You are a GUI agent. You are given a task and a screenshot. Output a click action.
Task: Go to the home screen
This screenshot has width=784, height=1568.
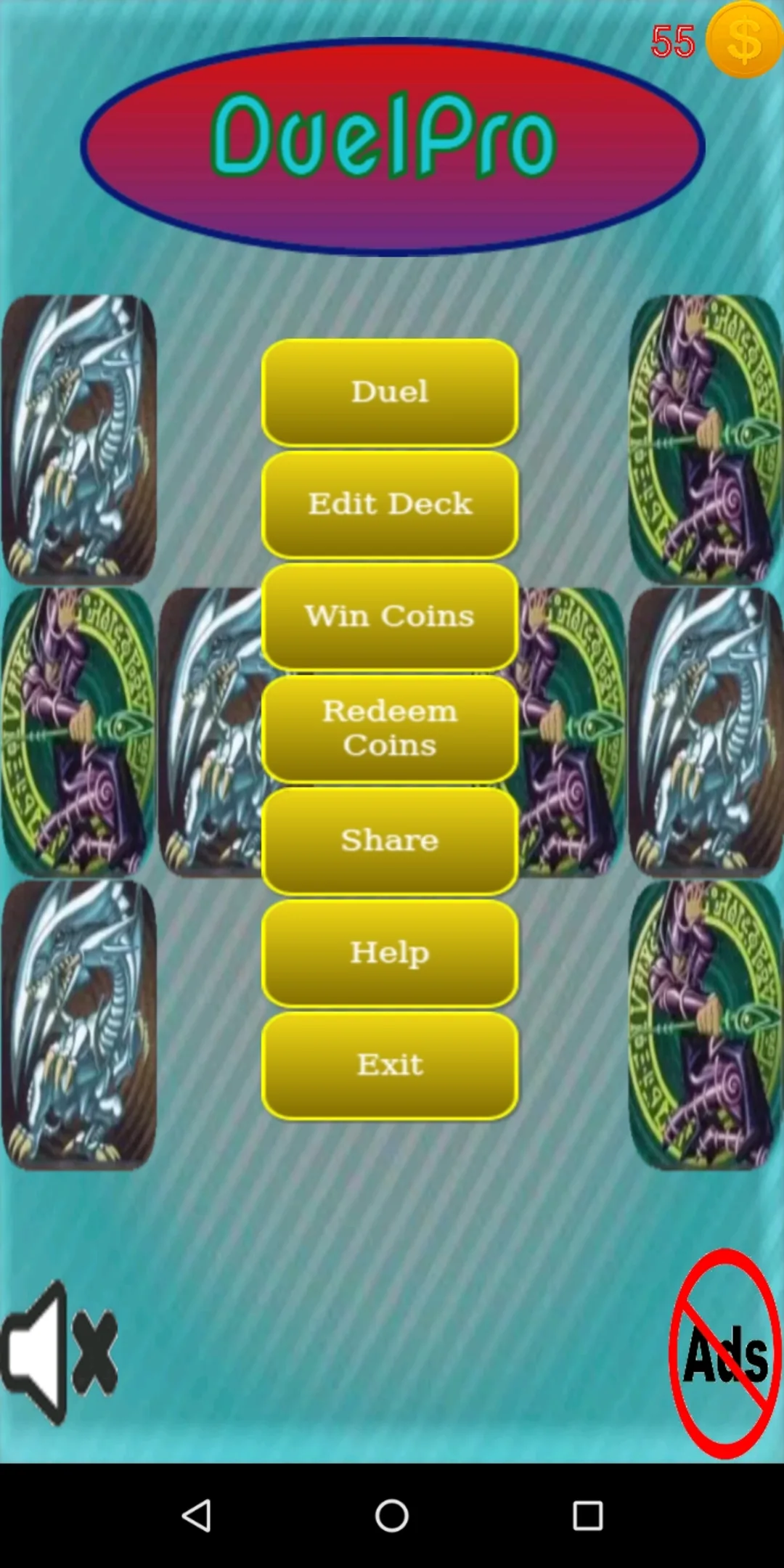392,1516
